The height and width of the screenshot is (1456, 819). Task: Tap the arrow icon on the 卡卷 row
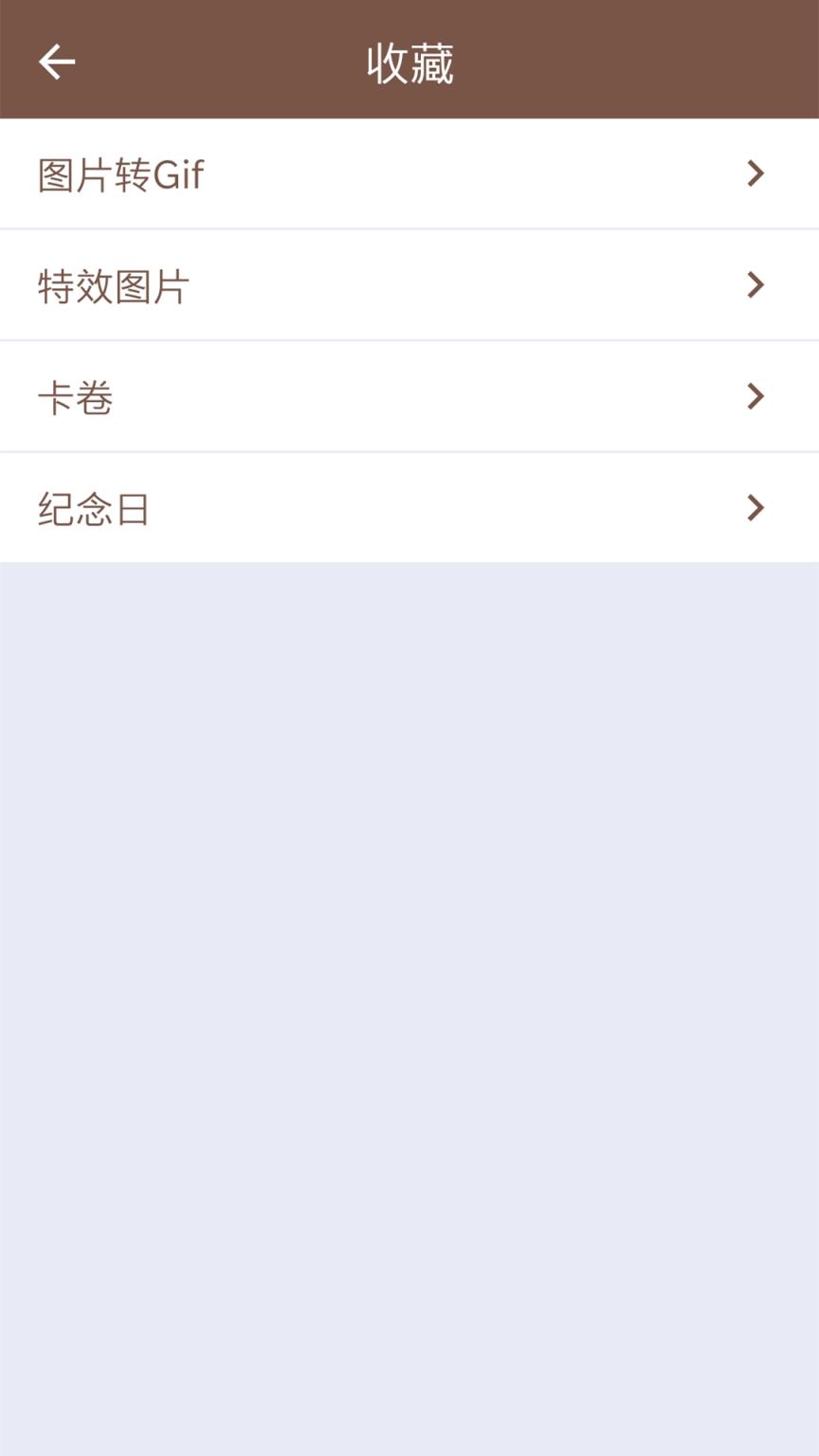click(x=755, y=396)
